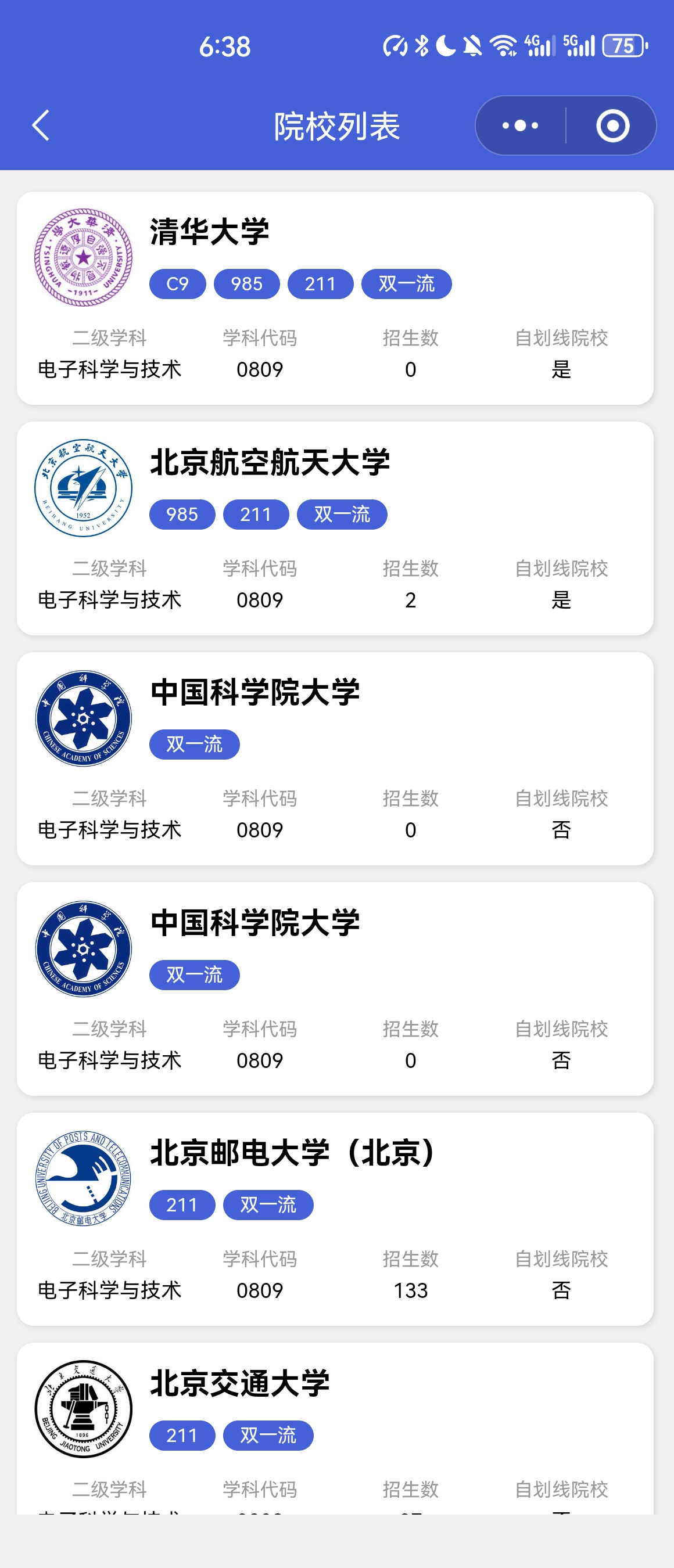This screenshot has width=674, height=1568.
Task: Open the mini program more-options menu
Action: click(520, 126)
